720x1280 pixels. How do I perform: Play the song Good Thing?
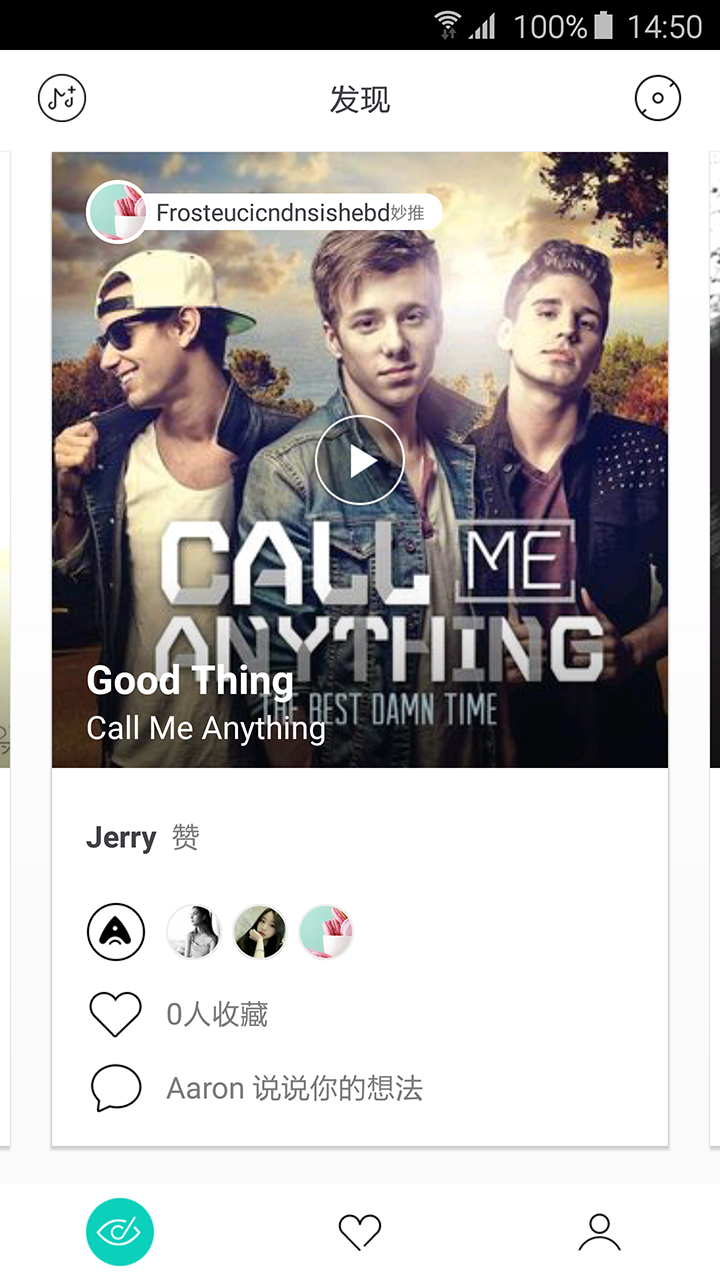[x=360, y=460]
